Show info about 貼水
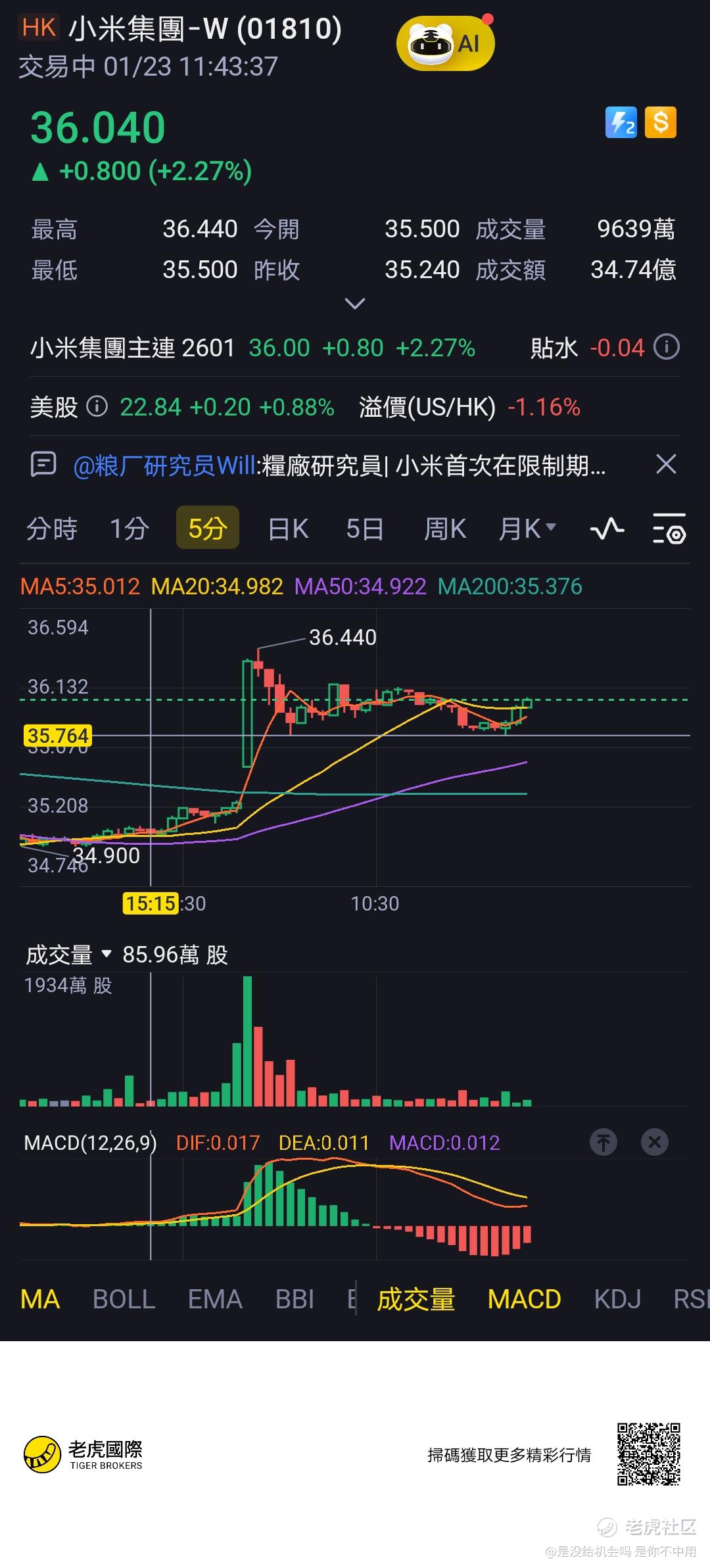This screenshot has height=1568, width=710. tap(667, 347)
